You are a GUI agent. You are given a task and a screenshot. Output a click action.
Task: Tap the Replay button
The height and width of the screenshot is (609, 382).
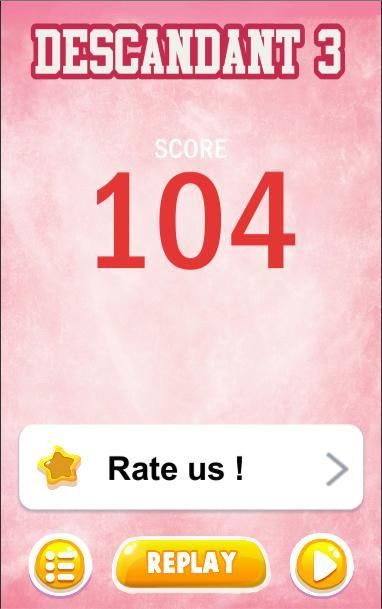(x=190, y=563)
